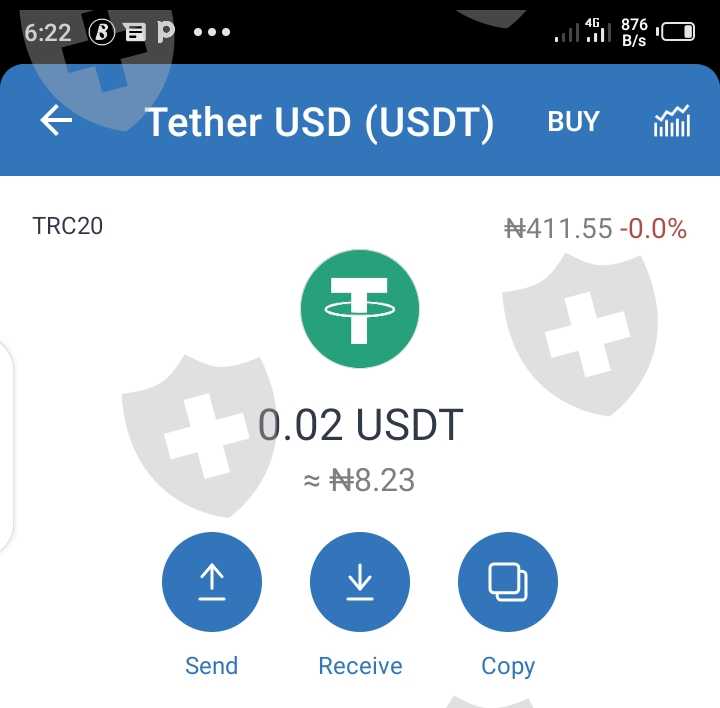This screenshot has height=708, width=720.
Task: Open Receive to show address
Action: click(x=360, y=583)
